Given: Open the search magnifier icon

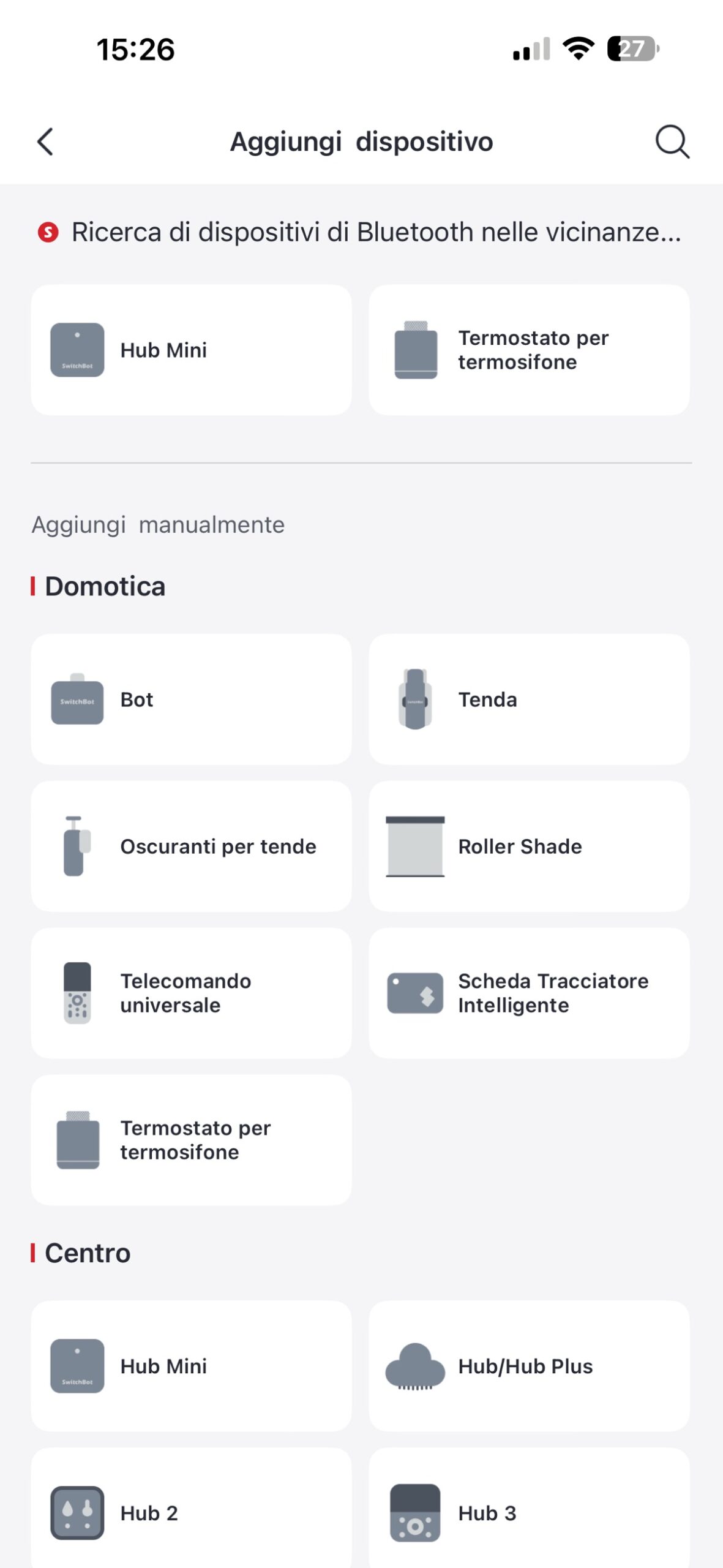Looking at the screenshot, I should tap(672, 142).
